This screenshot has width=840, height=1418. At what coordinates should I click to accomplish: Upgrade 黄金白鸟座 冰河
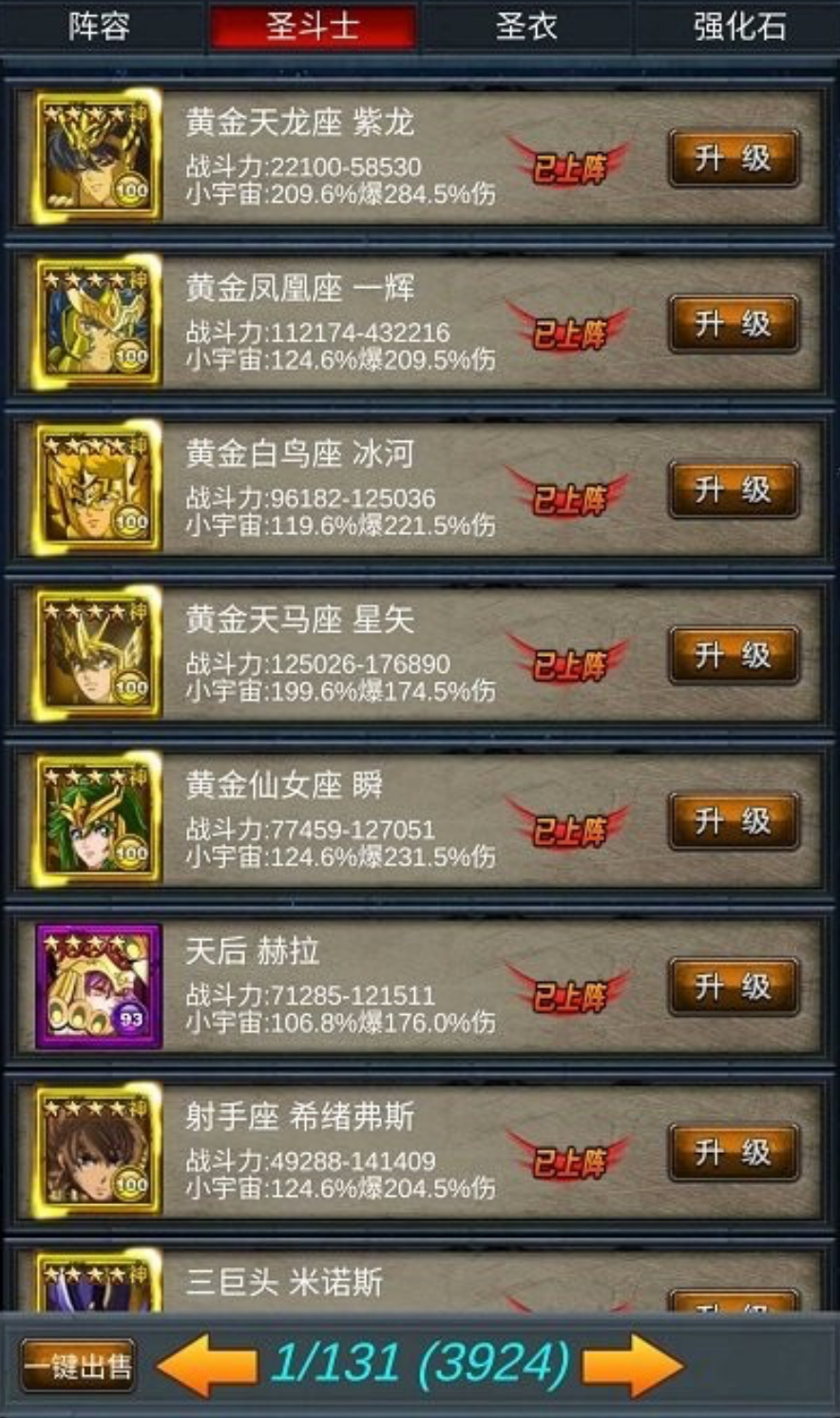click(x=734, y=489)
